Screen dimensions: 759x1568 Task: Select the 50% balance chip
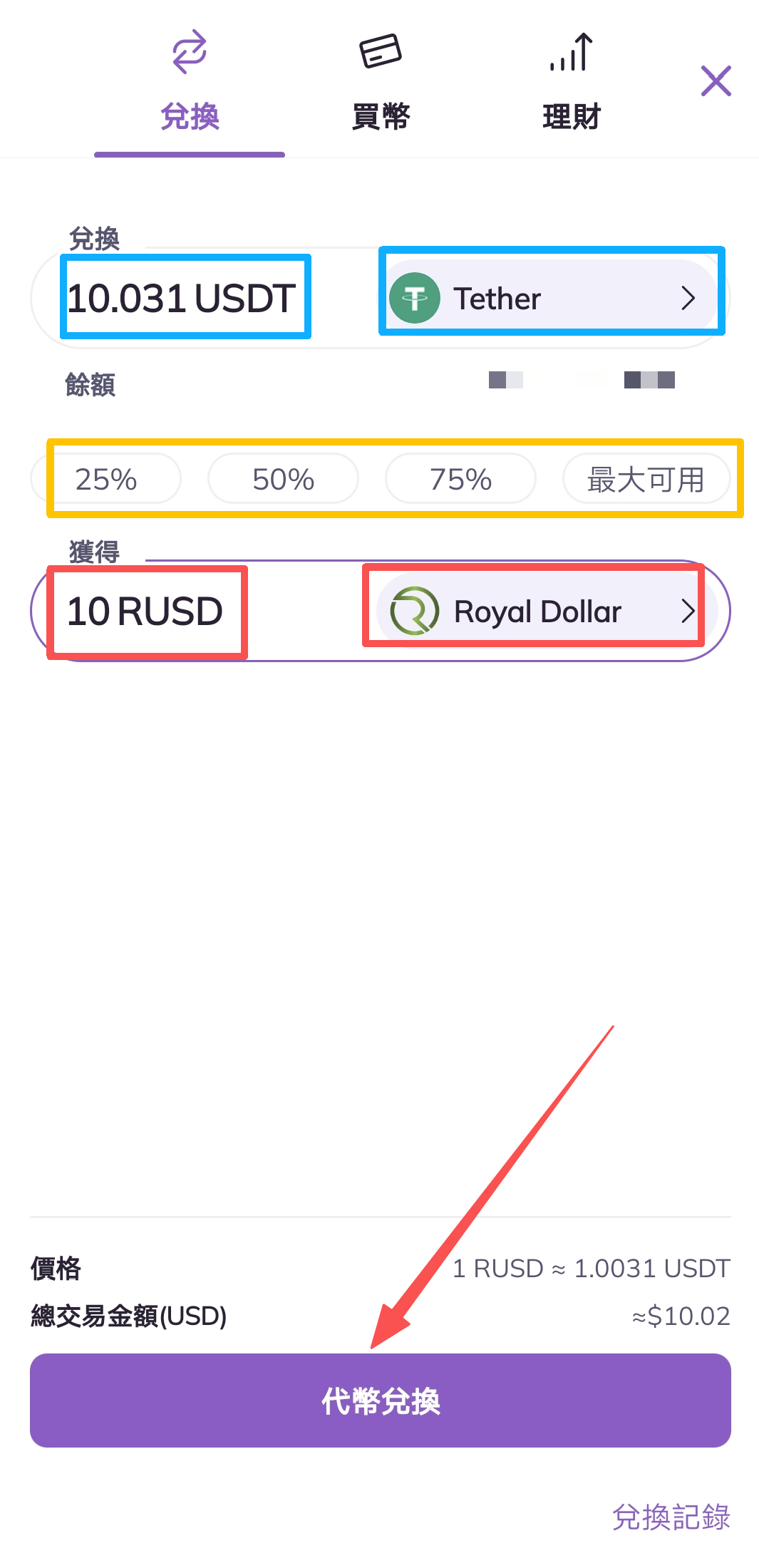point(283,479)
